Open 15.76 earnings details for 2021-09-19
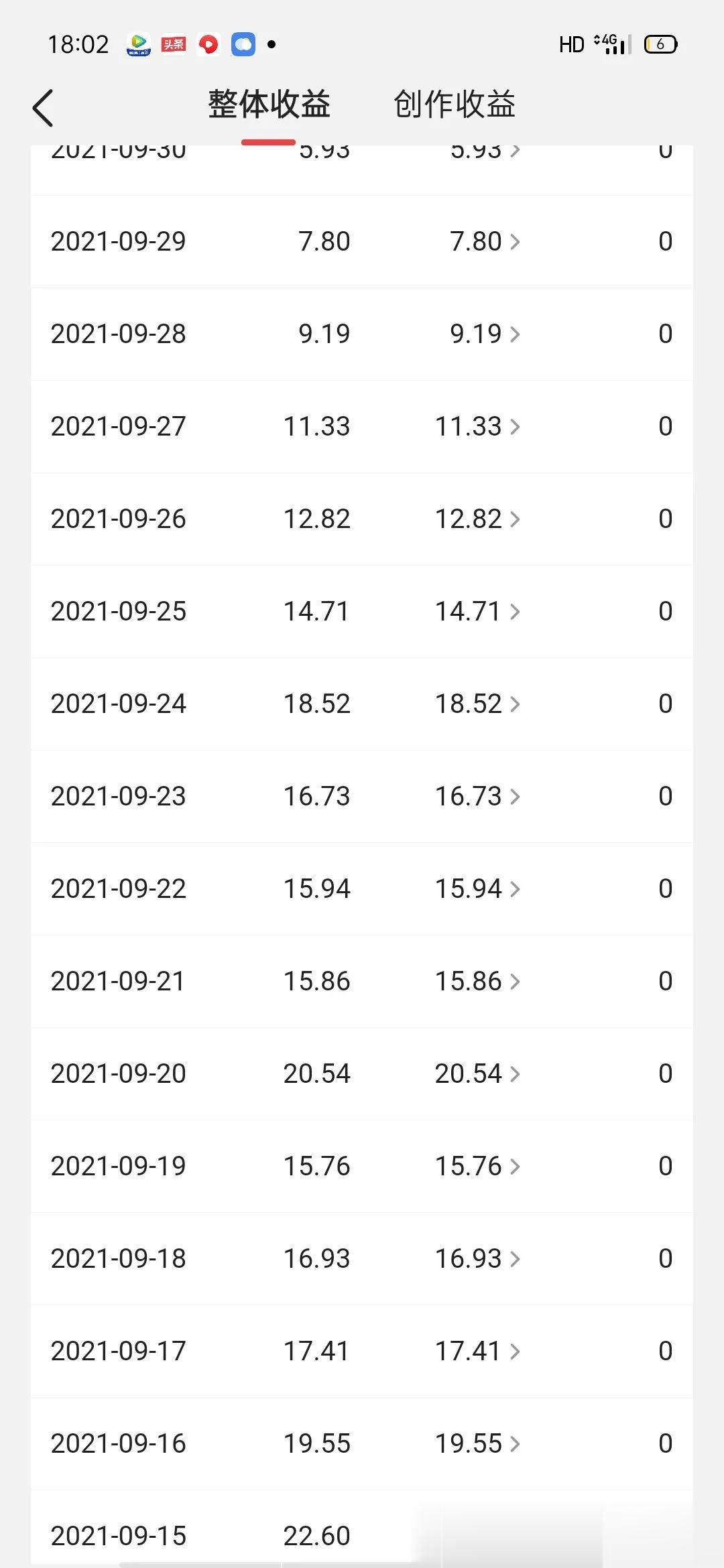Screen dimensions: 724x1568 click(x=477, y=1166)
